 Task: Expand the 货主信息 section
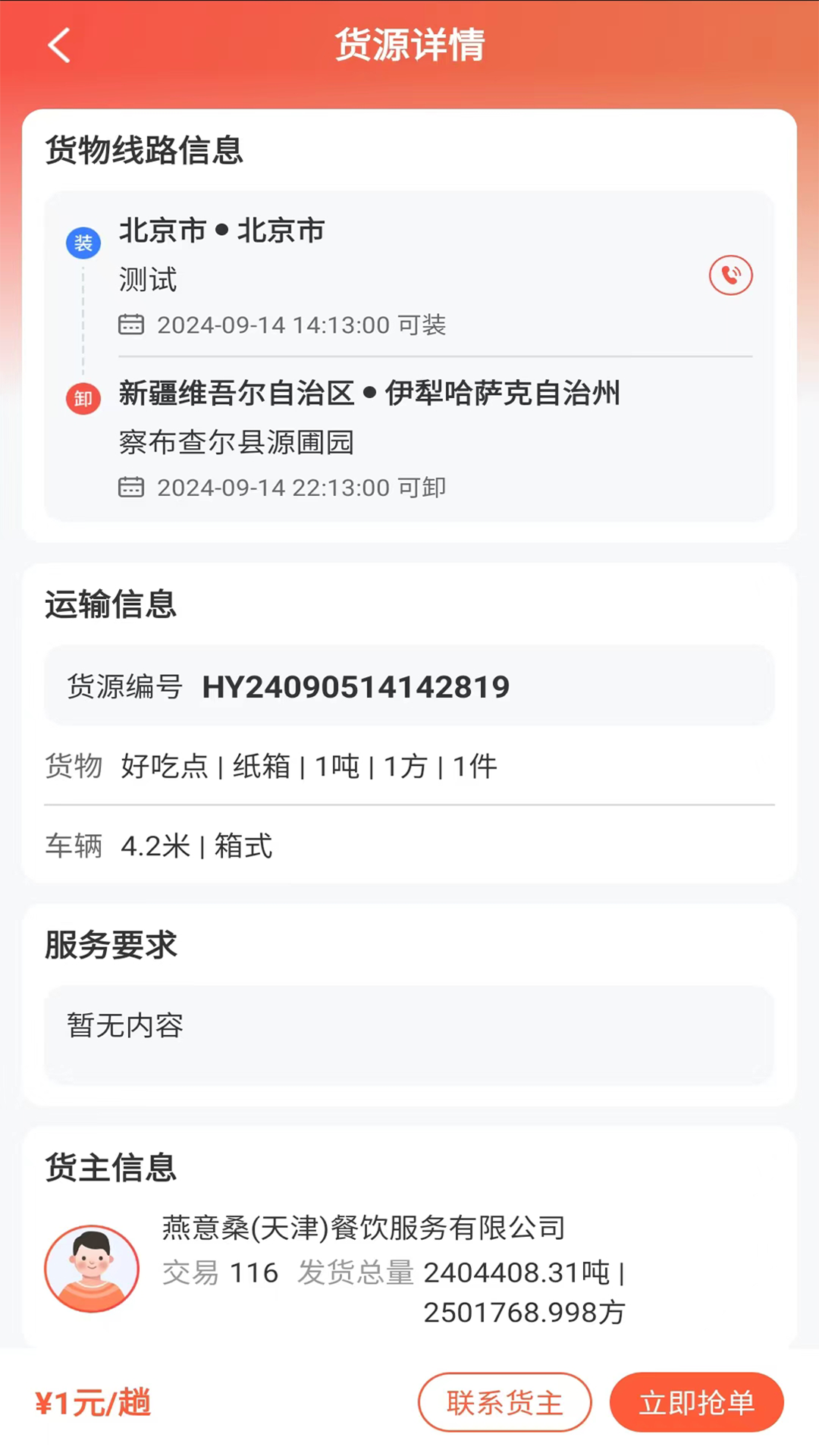click(111, 1169)
